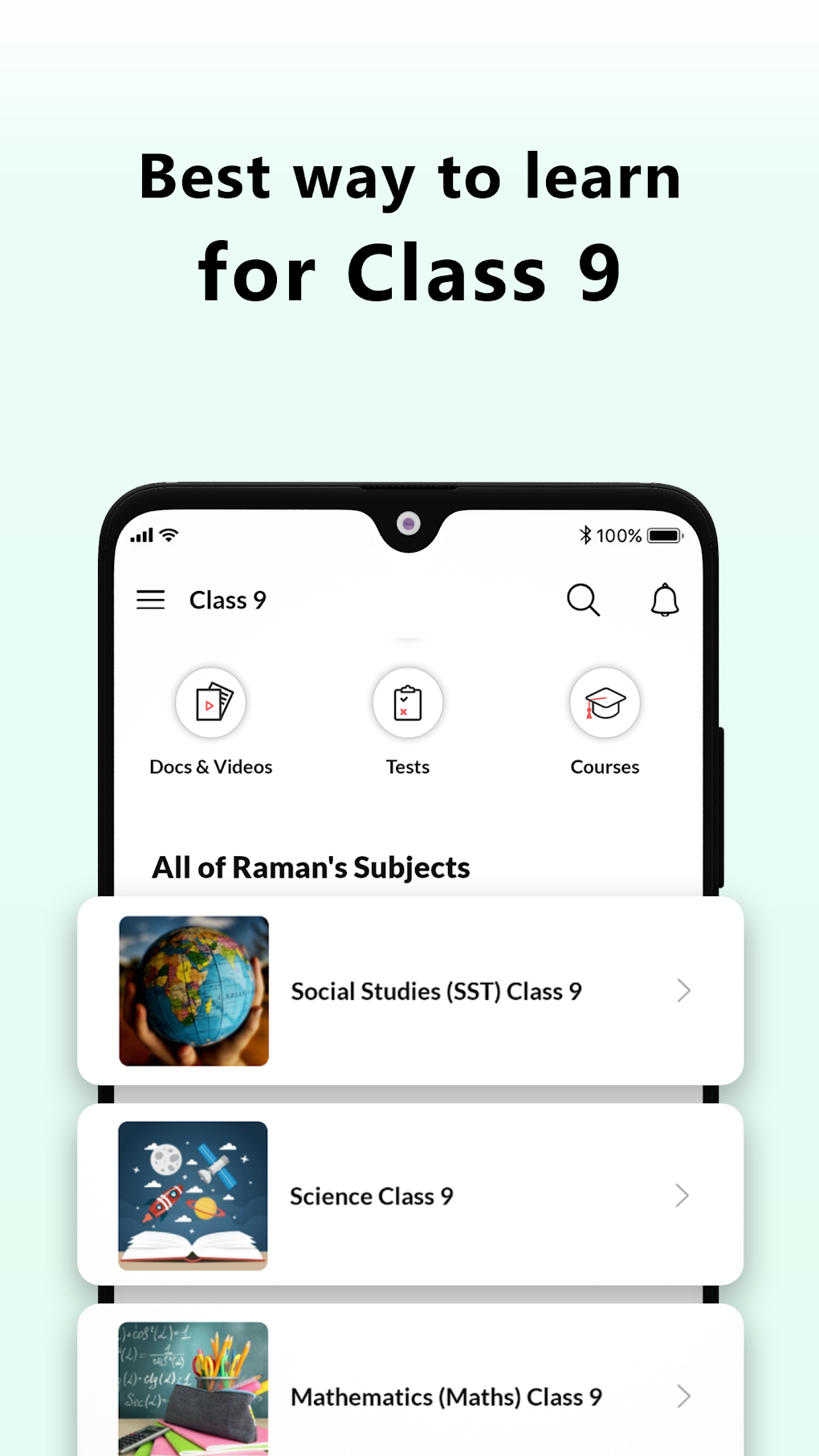
Task: Open the Science Class 9 subject
Action: (x=372, y=1195)
